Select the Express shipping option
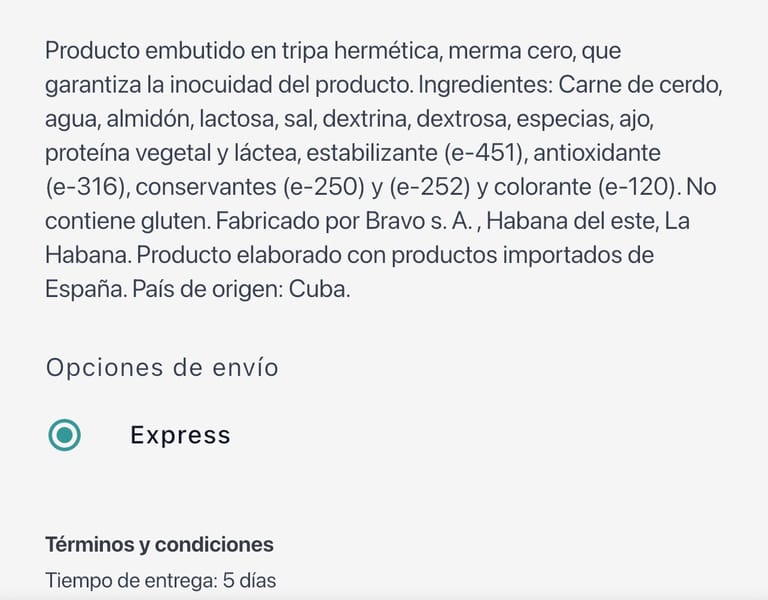Viewport: 768px width, 600px height. coord(65,435)
